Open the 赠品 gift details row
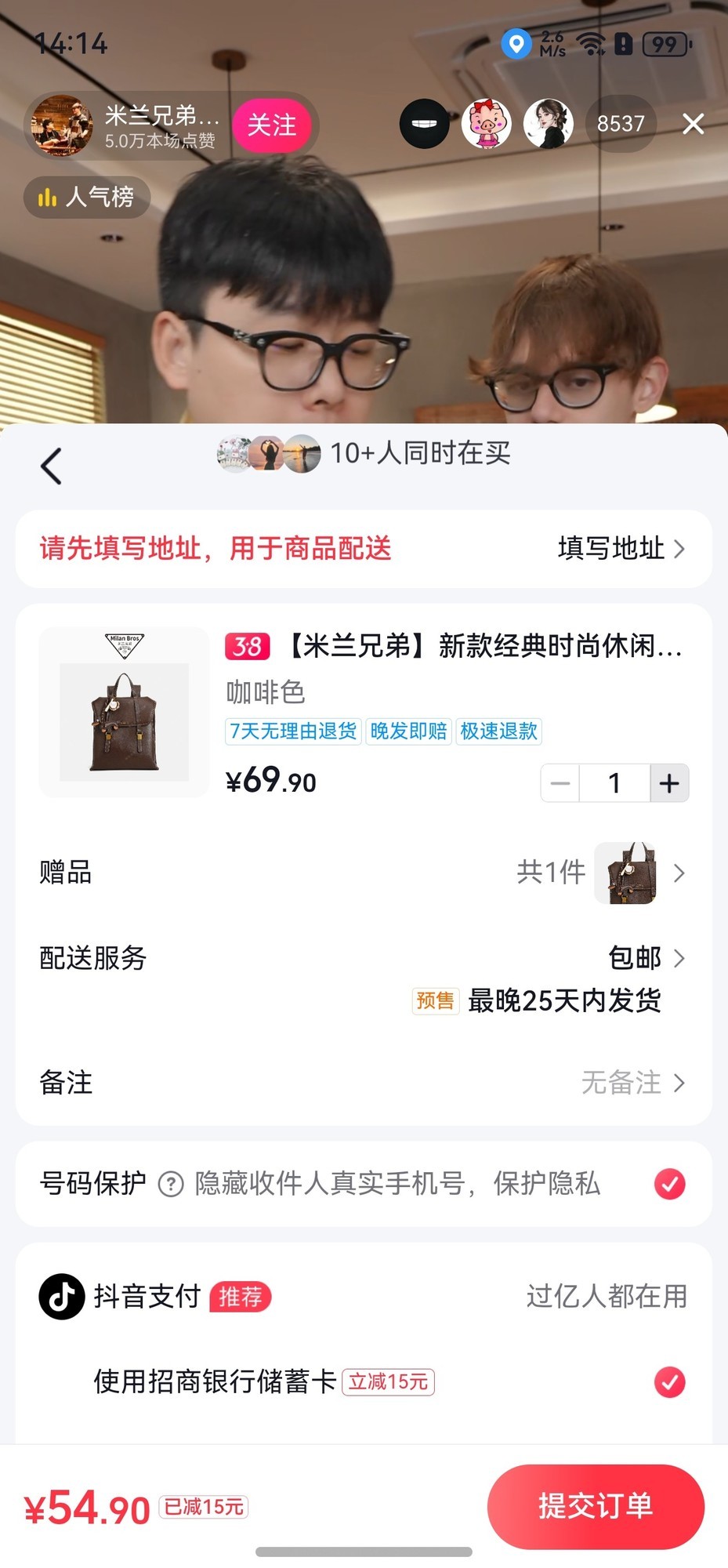This screenshot has height=1568, width=728. tap(364, 873)
